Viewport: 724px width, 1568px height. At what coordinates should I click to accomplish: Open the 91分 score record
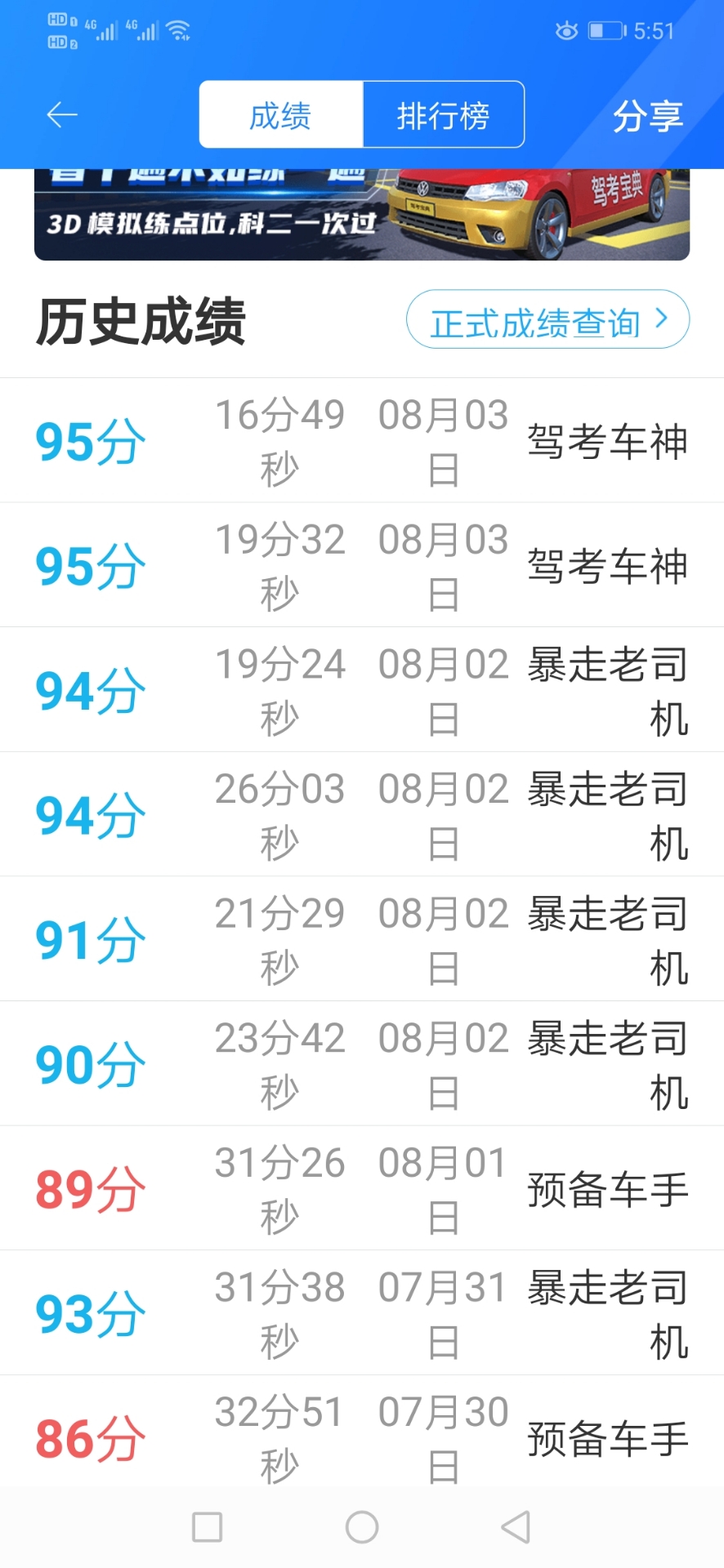pos(362,939)
